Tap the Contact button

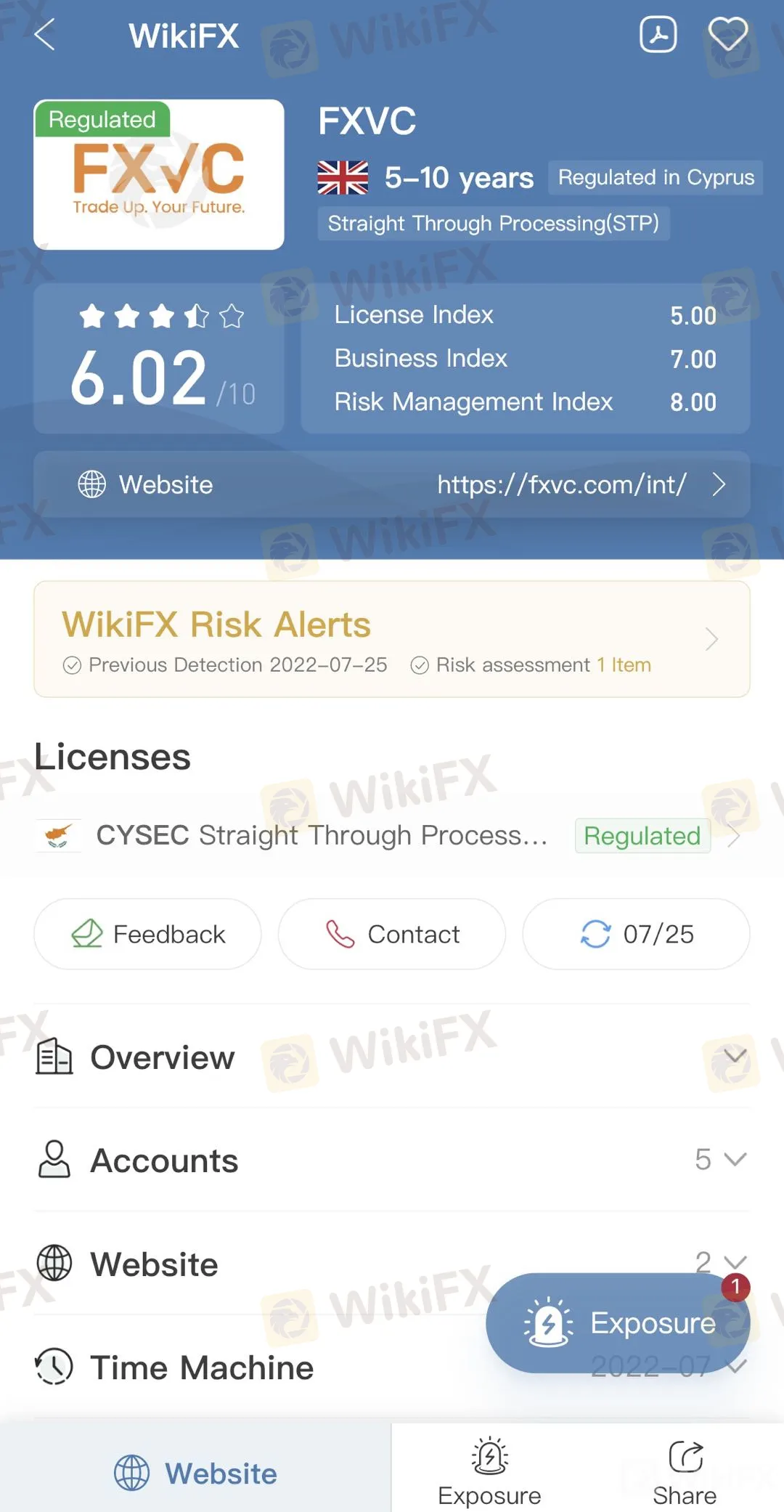click(392, 934)
